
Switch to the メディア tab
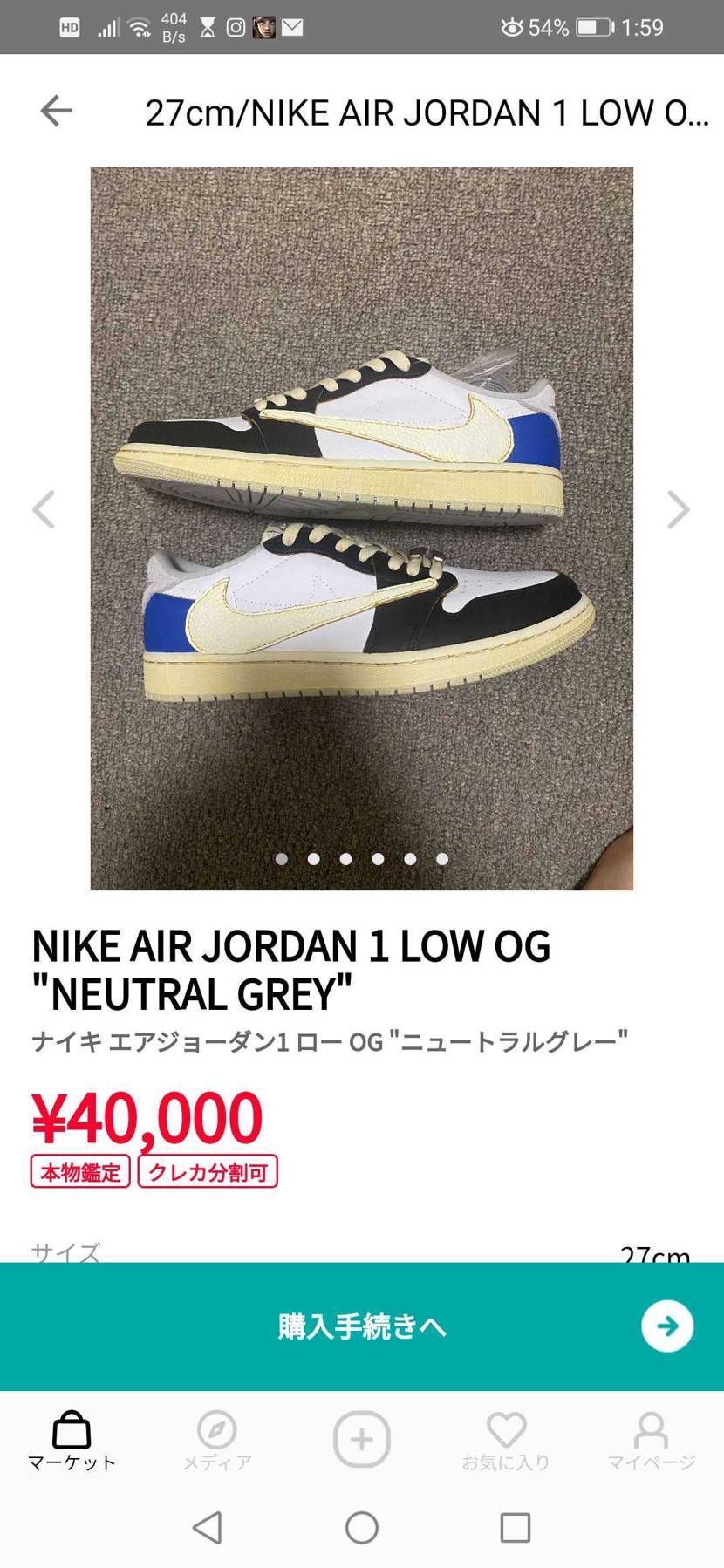(217, 1441)
